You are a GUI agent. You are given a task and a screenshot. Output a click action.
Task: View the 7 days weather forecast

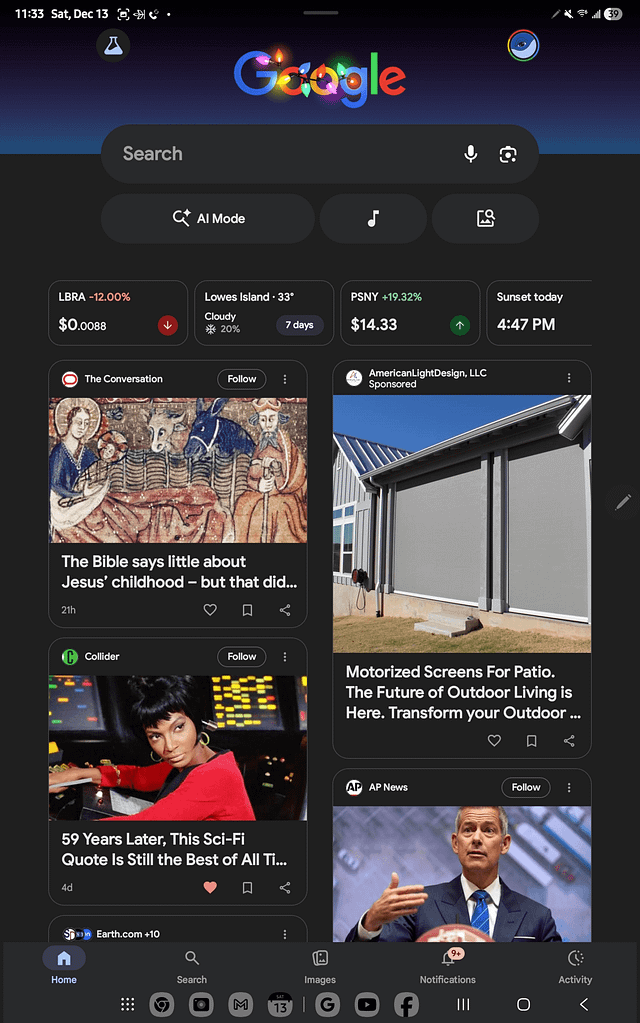coord(299,325)
